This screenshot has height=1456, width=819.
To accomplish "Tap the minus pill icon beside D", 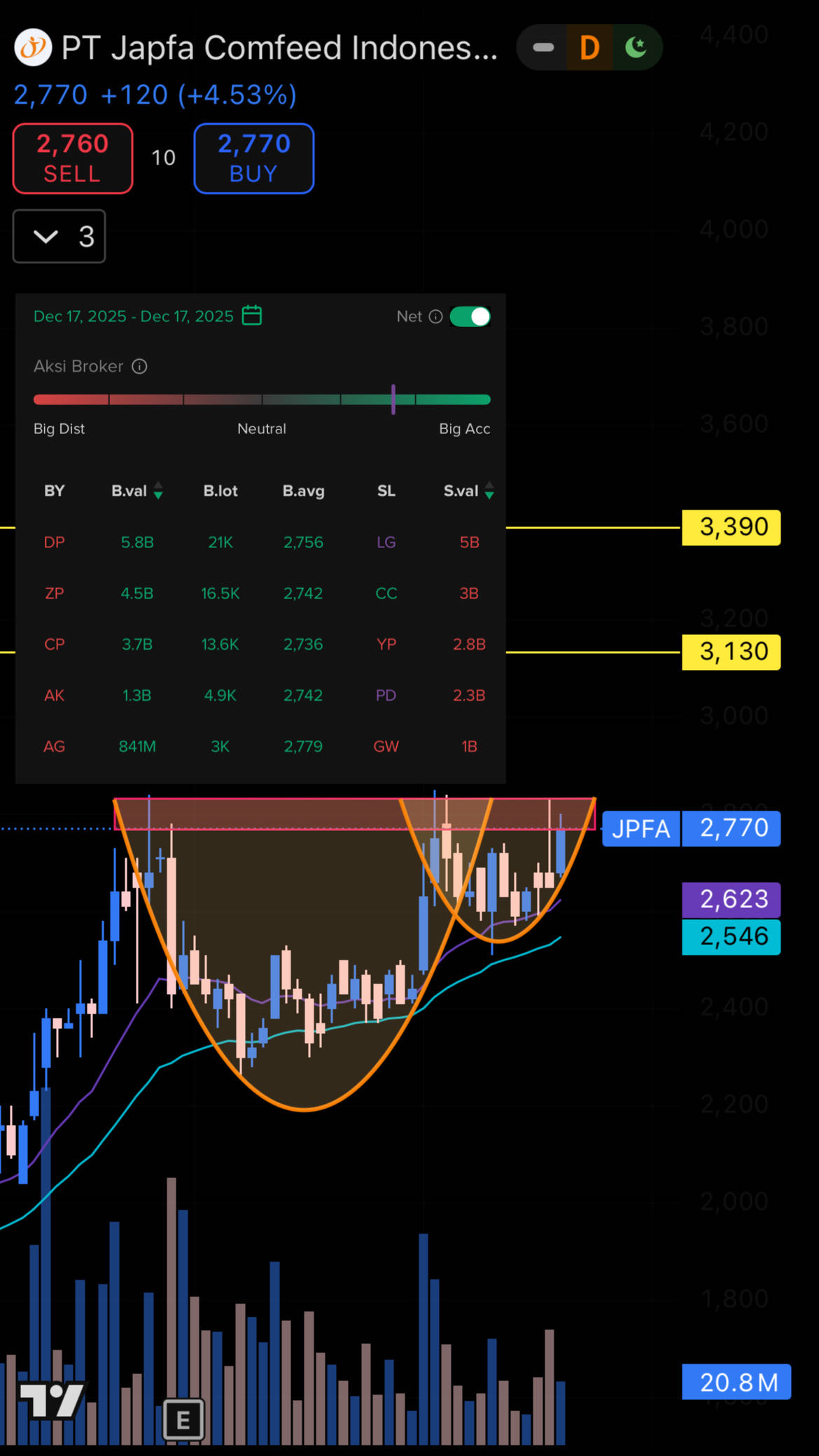I will pos(543,48).
